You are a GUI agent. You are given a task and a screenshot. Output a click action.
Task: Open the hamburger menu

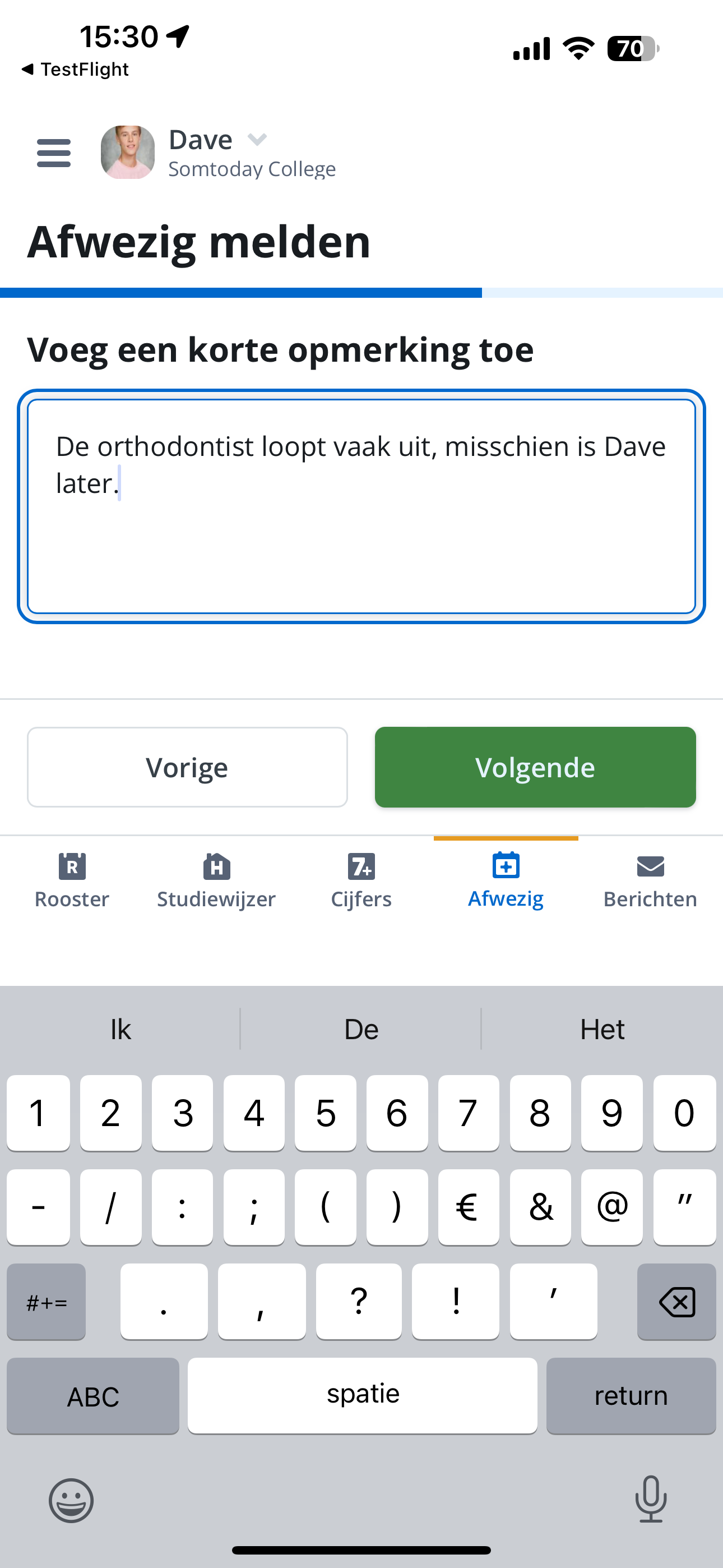pyautogui.click(x=54, y=152)
